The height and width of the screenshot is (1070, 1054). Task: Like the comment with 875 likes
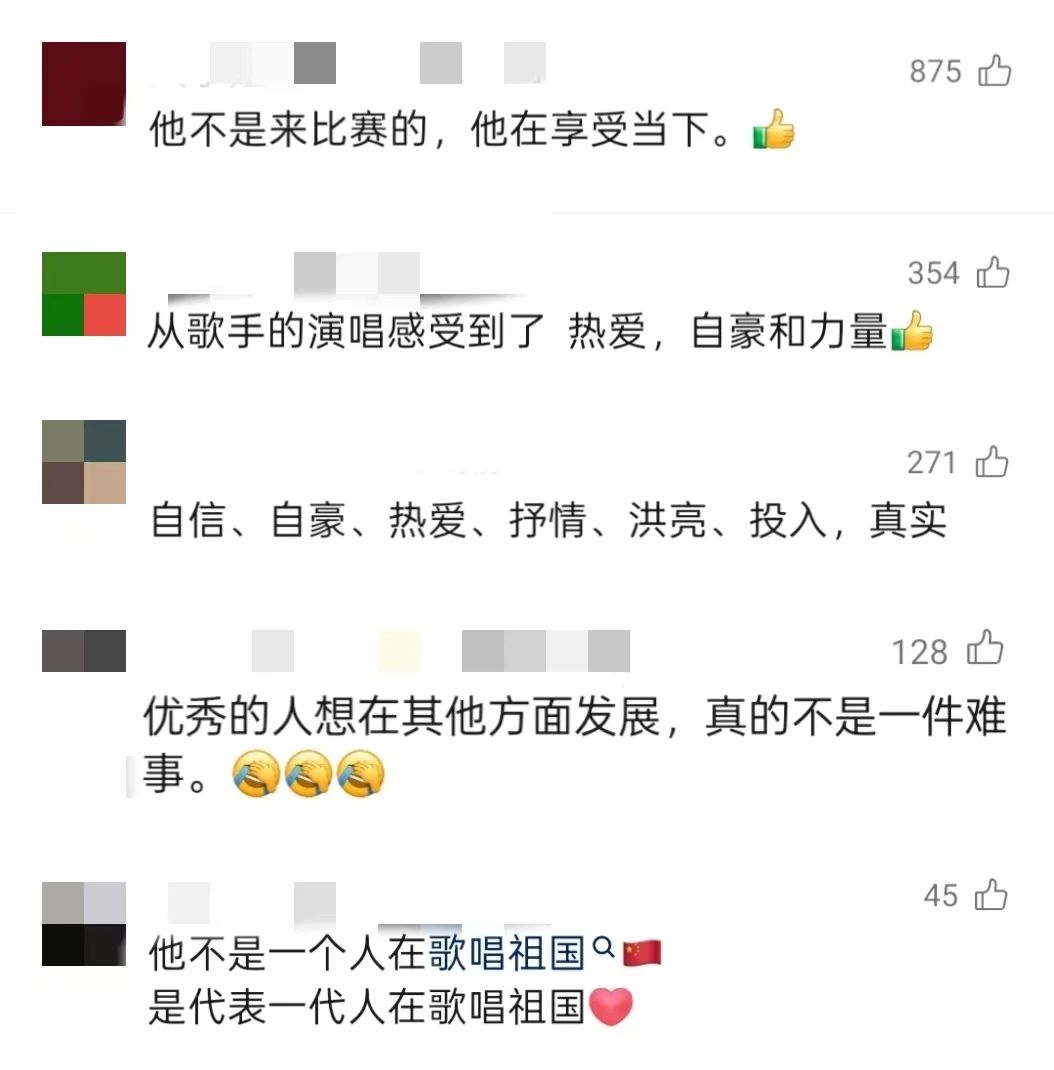click(x=994, y=71)
